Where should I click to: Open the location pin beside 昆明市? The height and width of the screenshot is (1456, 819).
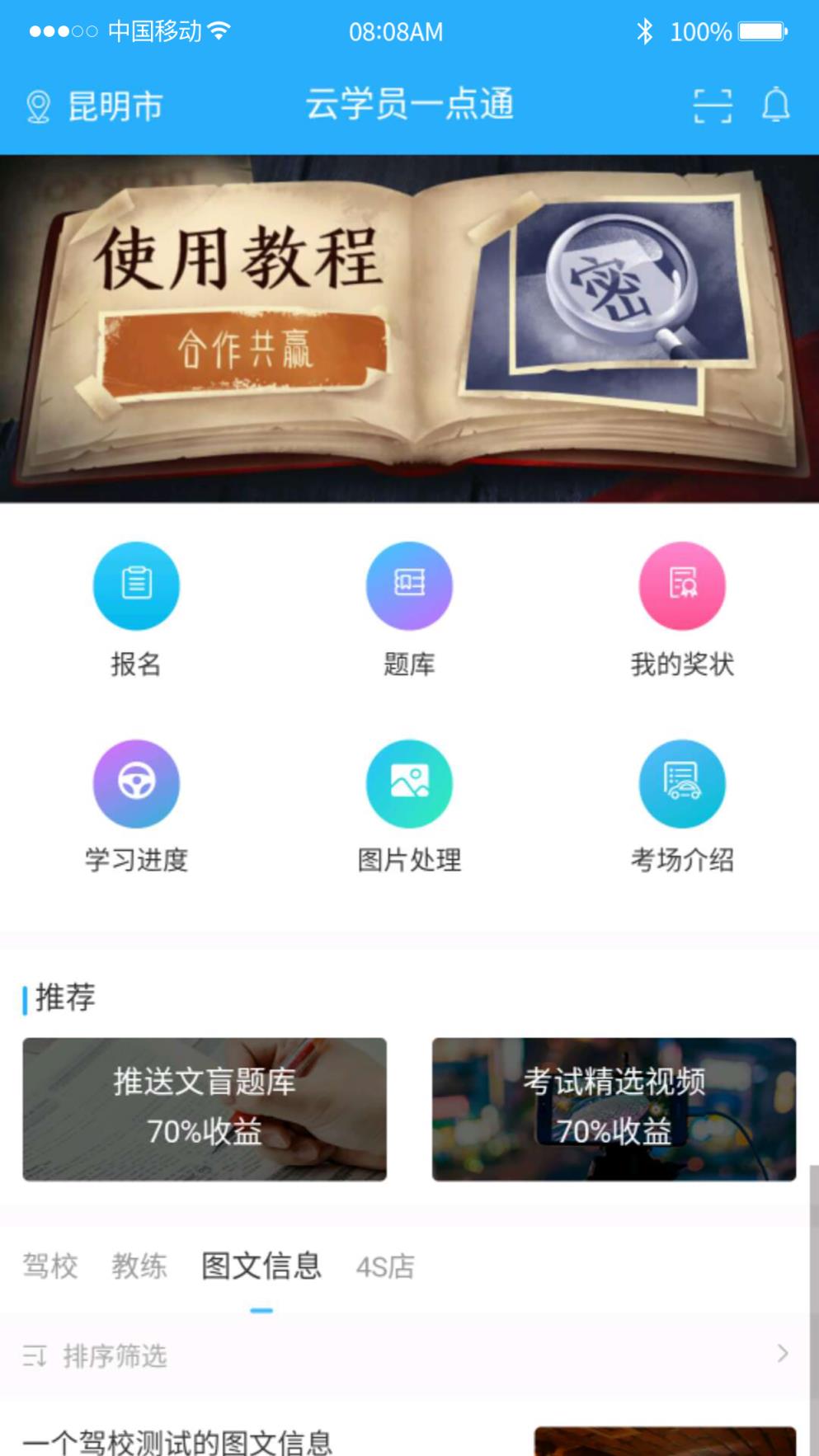tap(36, 105)
